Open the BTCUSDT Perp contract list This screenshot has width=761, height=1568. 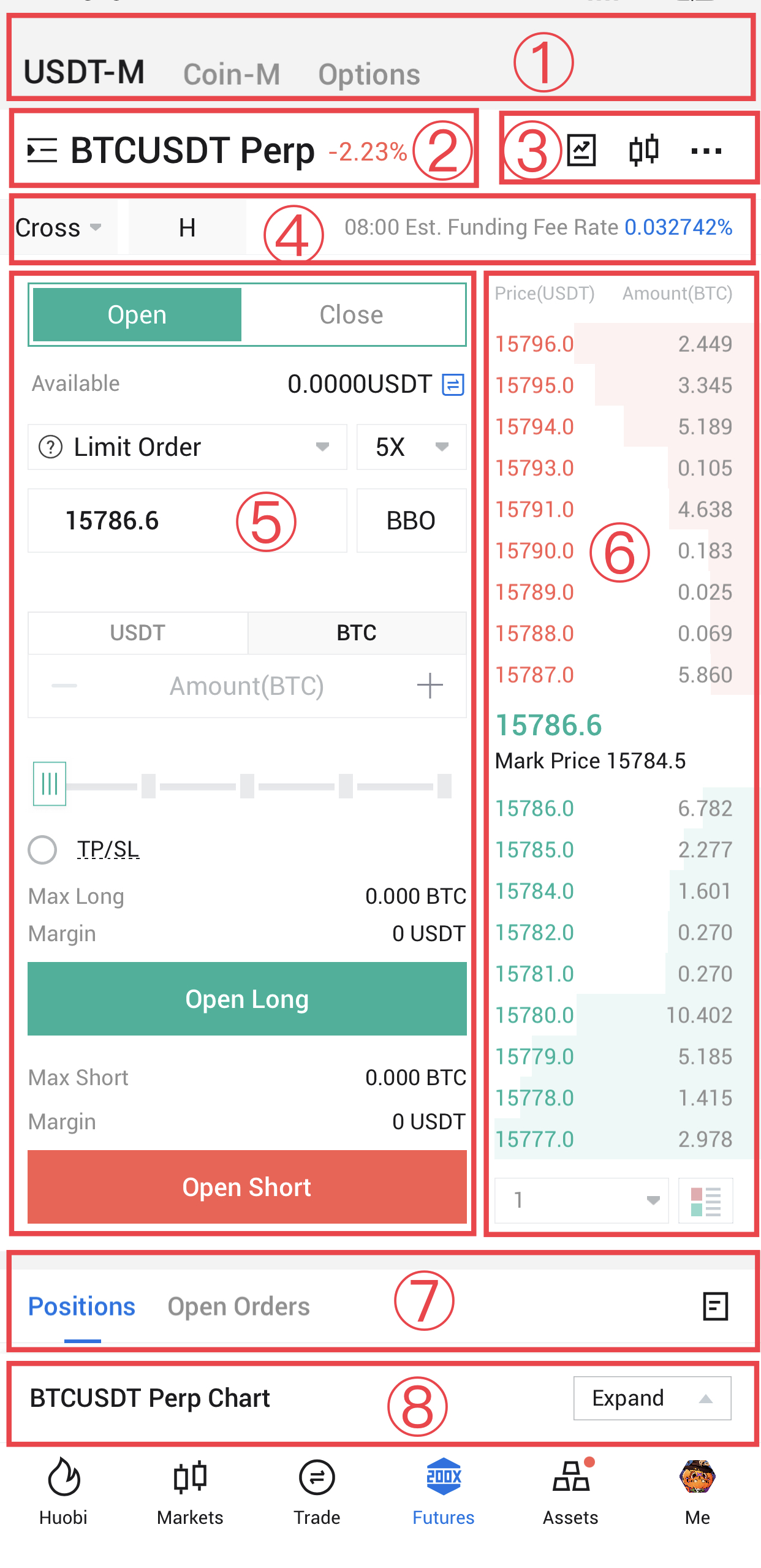[x=43, y=150]
